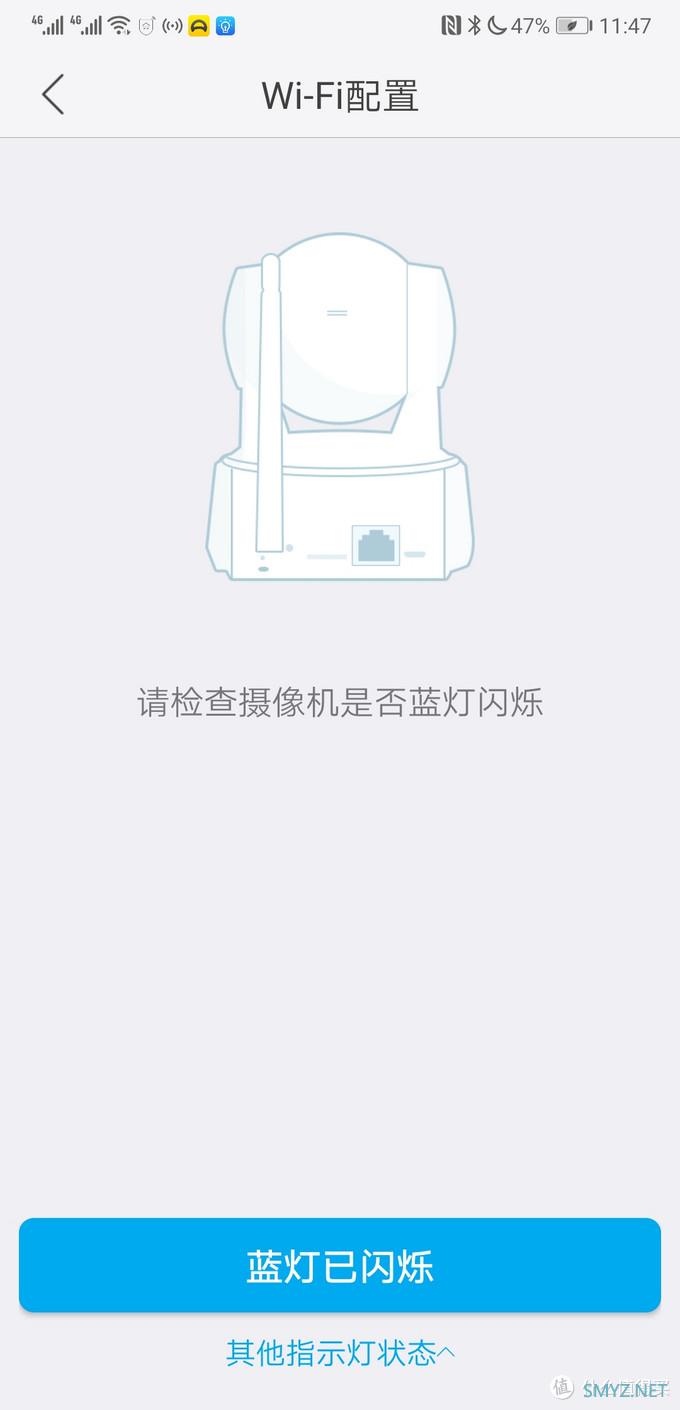Go back from Wi-Fi配置 screen
Screen dimensions: 680x1410
pyautogui.click(x=53, y=95)
